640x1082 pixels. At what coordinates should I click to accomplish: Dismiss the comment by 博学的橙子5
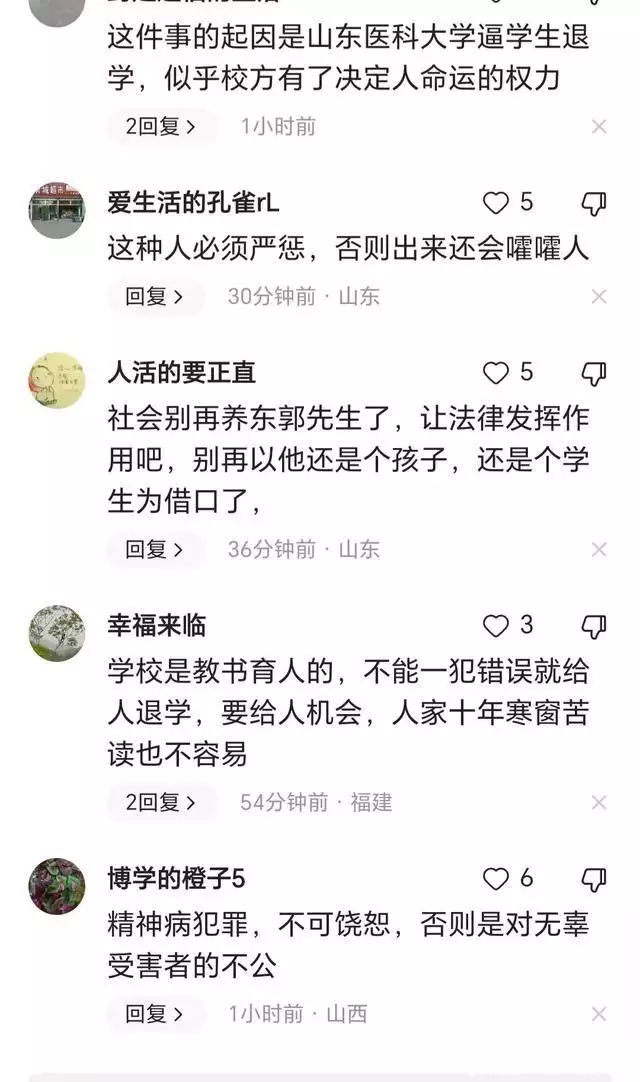(599, 1014)
